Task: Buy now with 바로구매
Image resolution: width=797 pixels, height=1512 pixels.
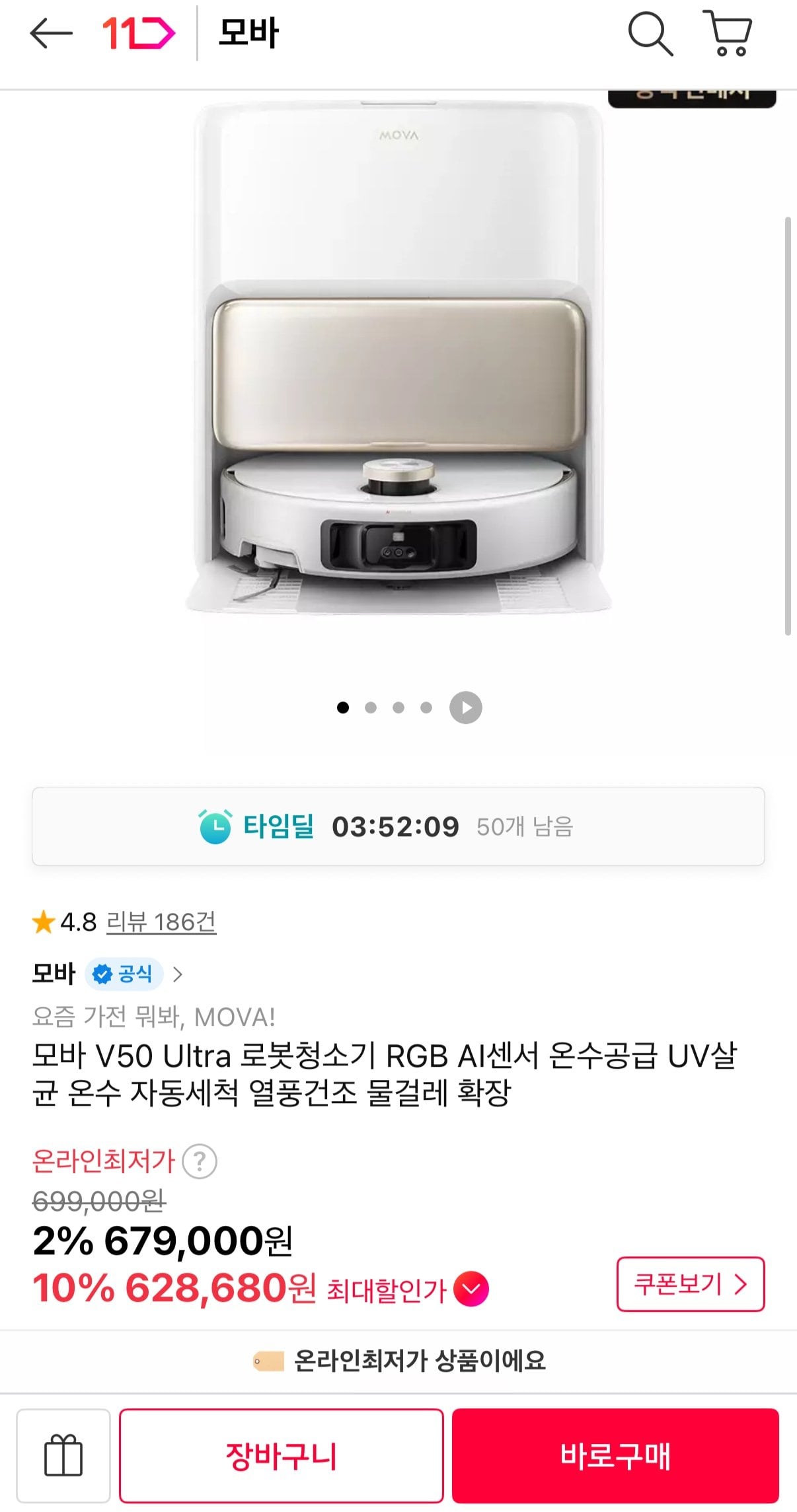Action: point(615,1456)
